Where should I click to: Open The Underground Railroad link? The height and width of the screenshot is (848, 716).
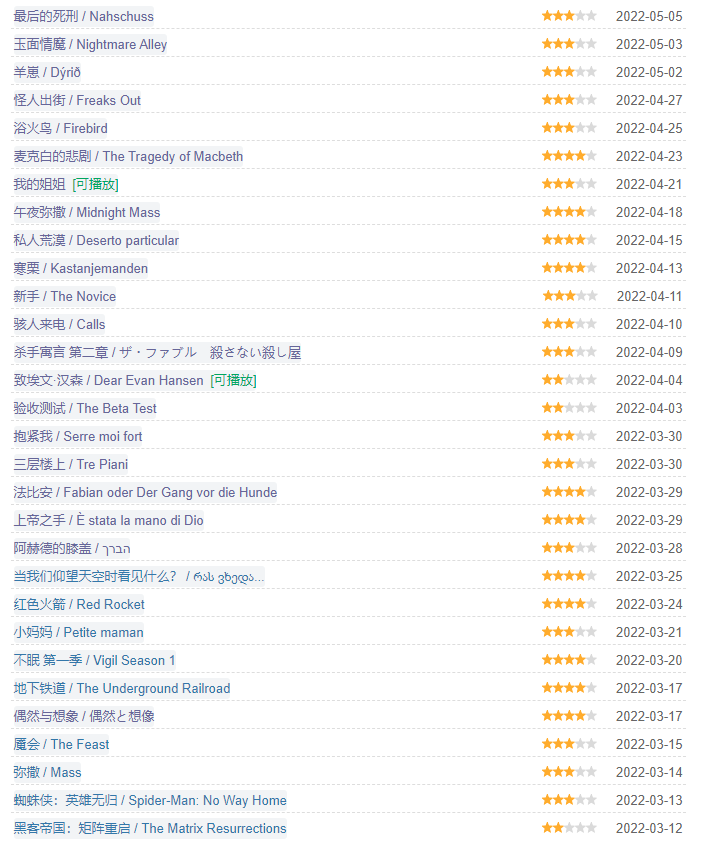tap(121, 688)
